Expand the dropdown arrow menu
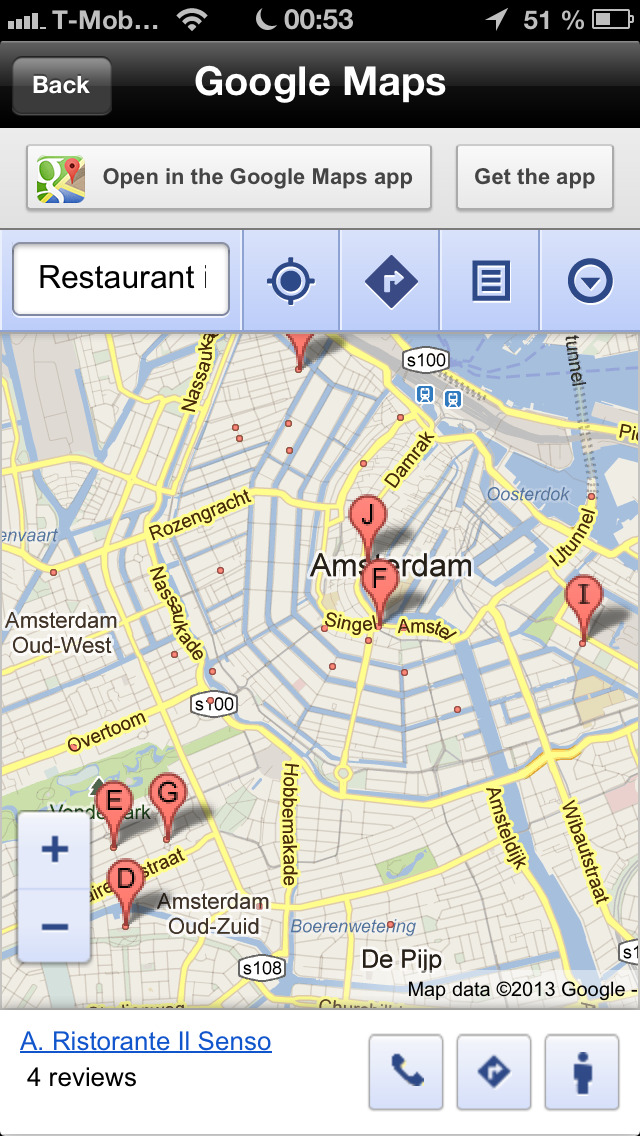Screen dimensions: 640x1136 point(590,281)
